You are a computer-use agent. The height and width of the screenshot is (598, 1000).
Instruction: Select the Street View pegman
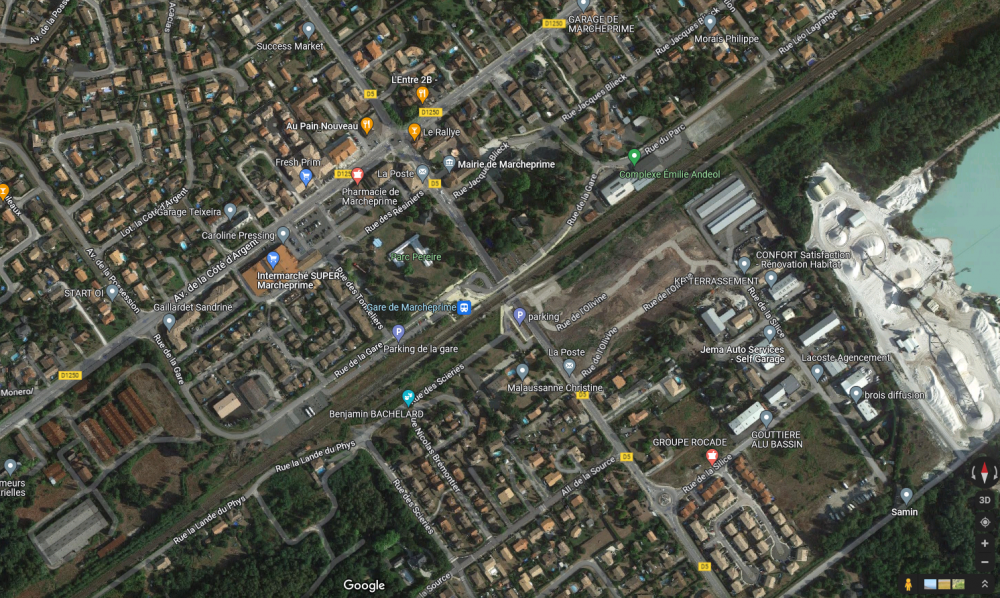[x=908, y=584]
